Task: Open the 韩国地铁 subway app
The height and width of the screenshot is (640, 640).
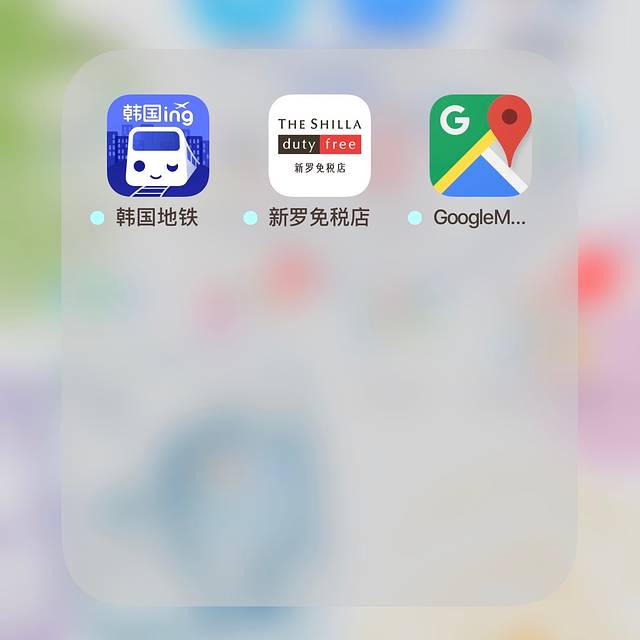Action: tap(158, 145)
